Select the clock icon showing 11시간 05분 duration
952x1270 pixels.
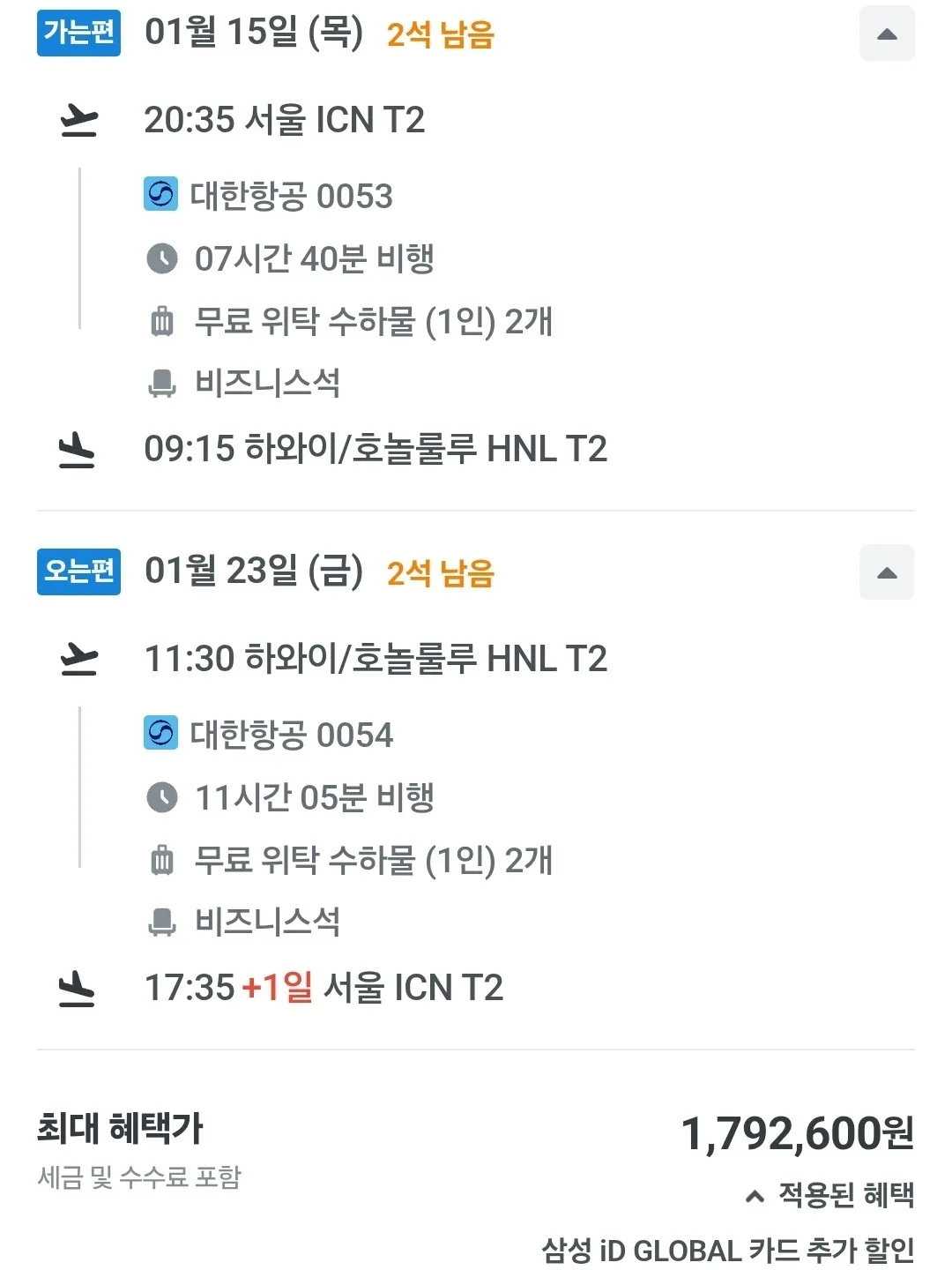pyautogui.click(x=162, y=797)
